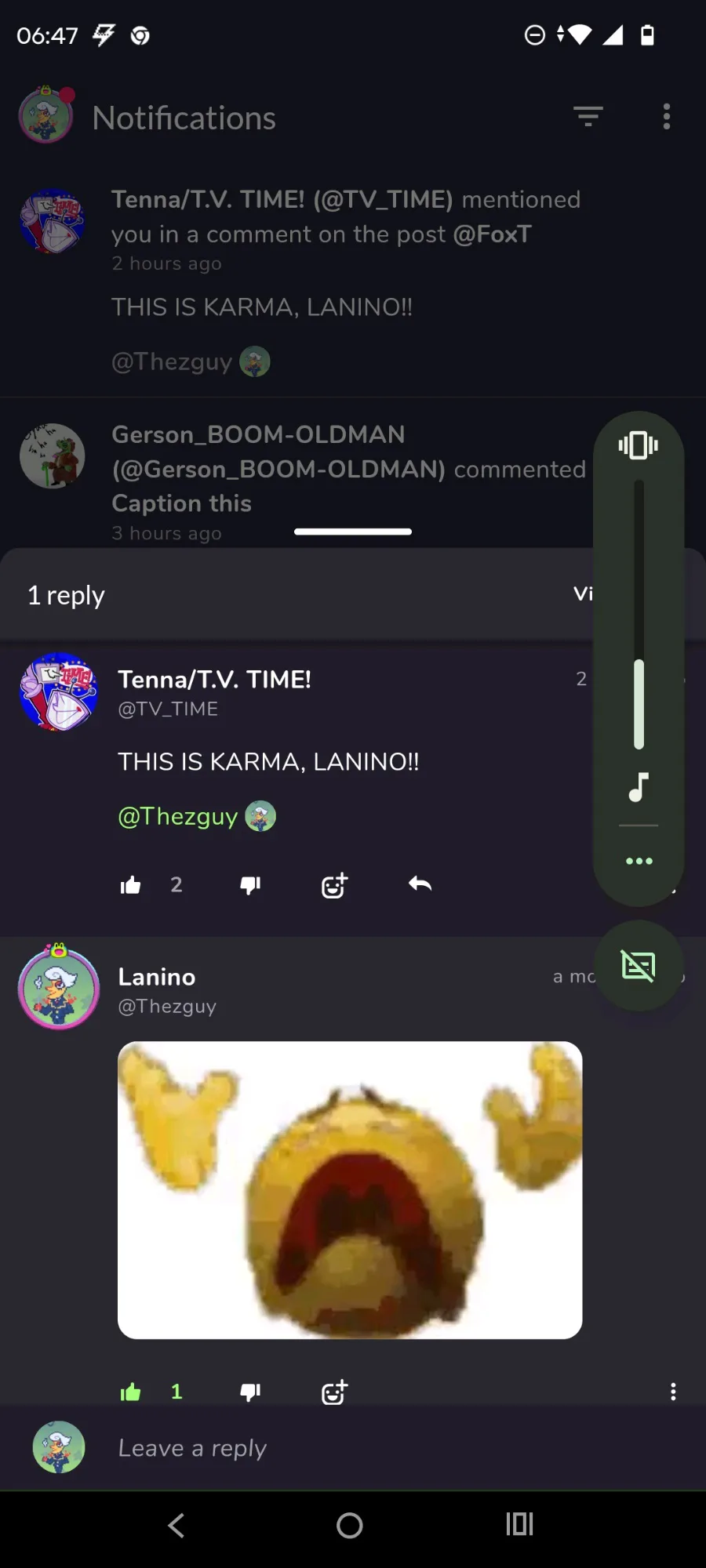Open more options for Lanino's comment
The height and width of the screenshot is (1568, 706).
pyautogui.click(x=673, y=1392)
